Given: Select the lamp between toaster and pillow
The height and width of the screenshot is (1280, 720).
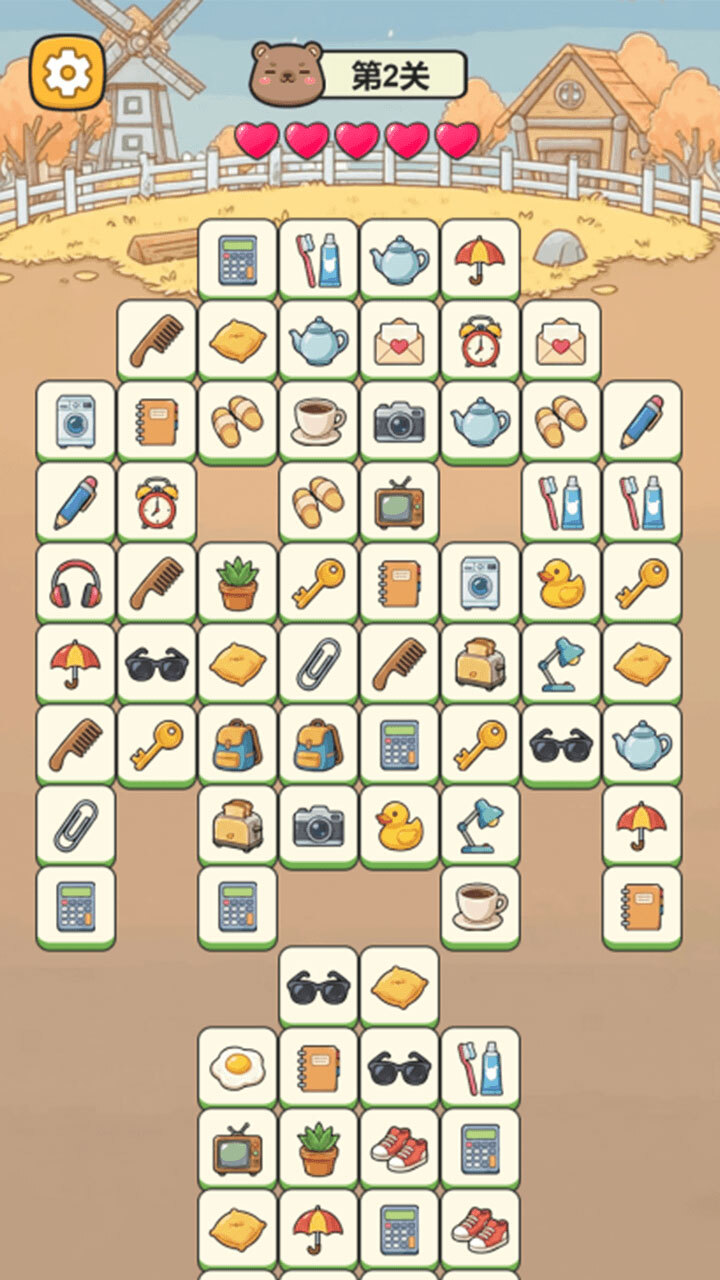Looking at the screenshot, I should click(561, 664).
